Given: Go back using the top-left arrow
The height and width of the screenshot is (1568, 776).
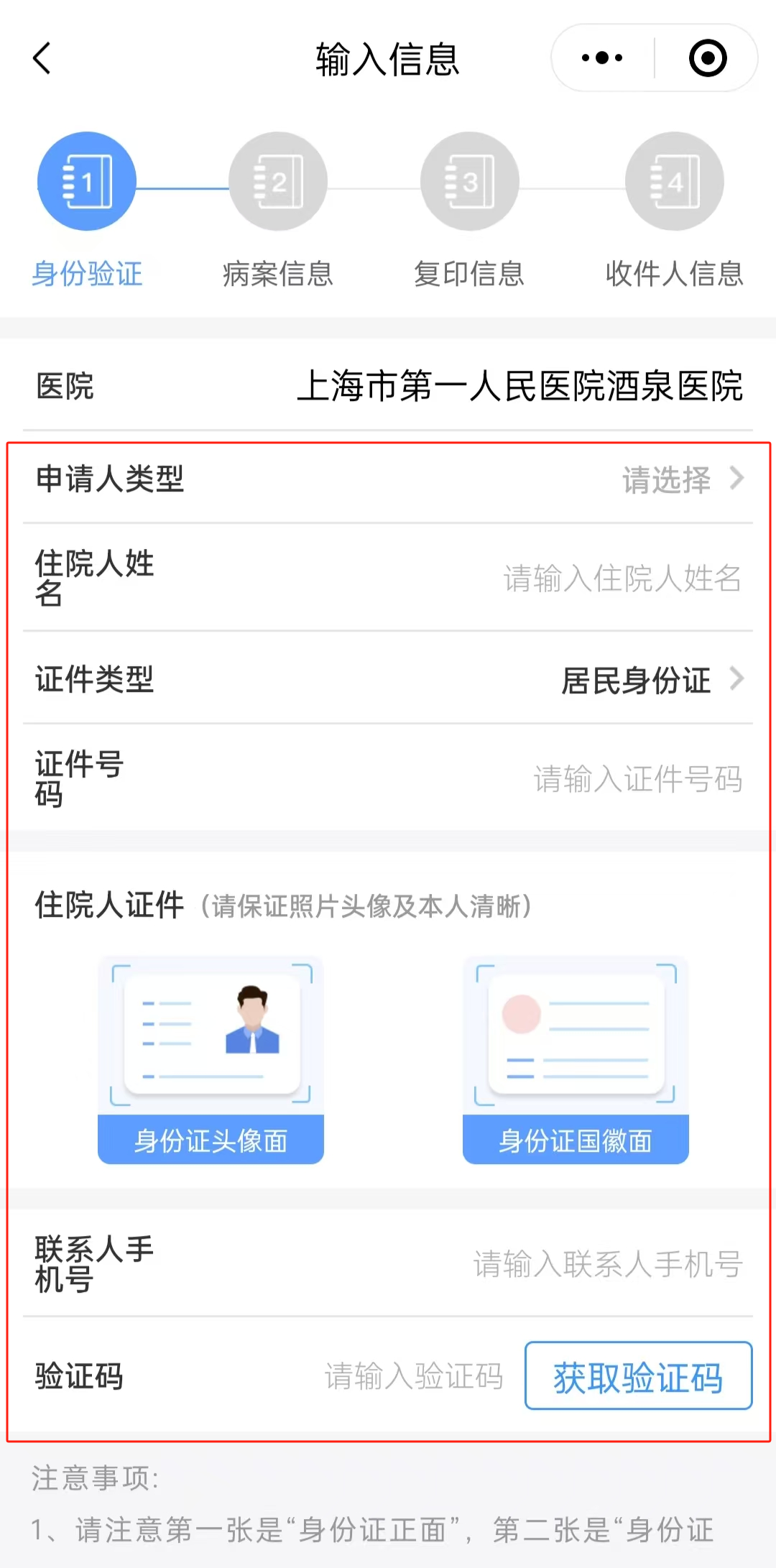Looking at the screenshot, I should pyautogui.click(x=43, y=58).
